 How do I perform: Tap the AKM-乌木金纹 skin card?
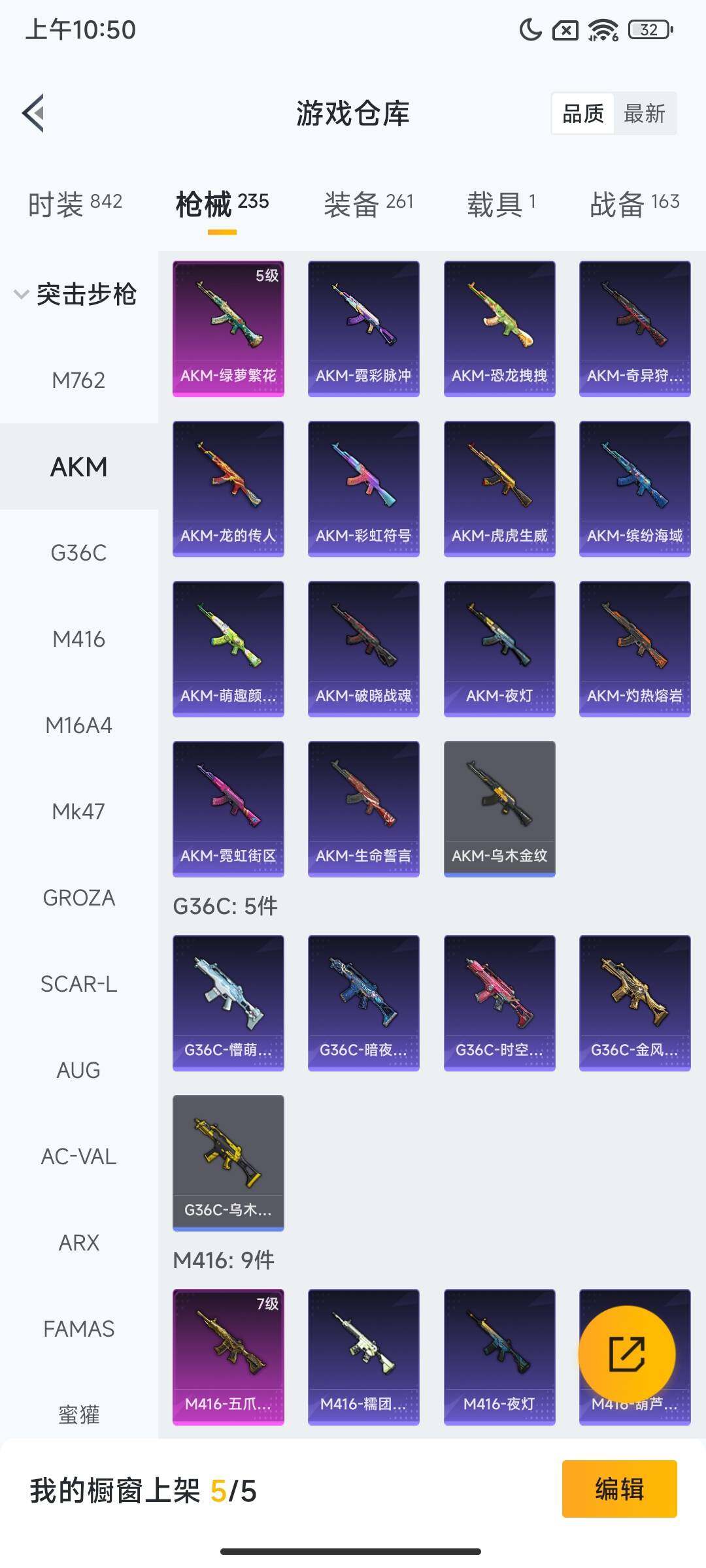click(499, 809)
